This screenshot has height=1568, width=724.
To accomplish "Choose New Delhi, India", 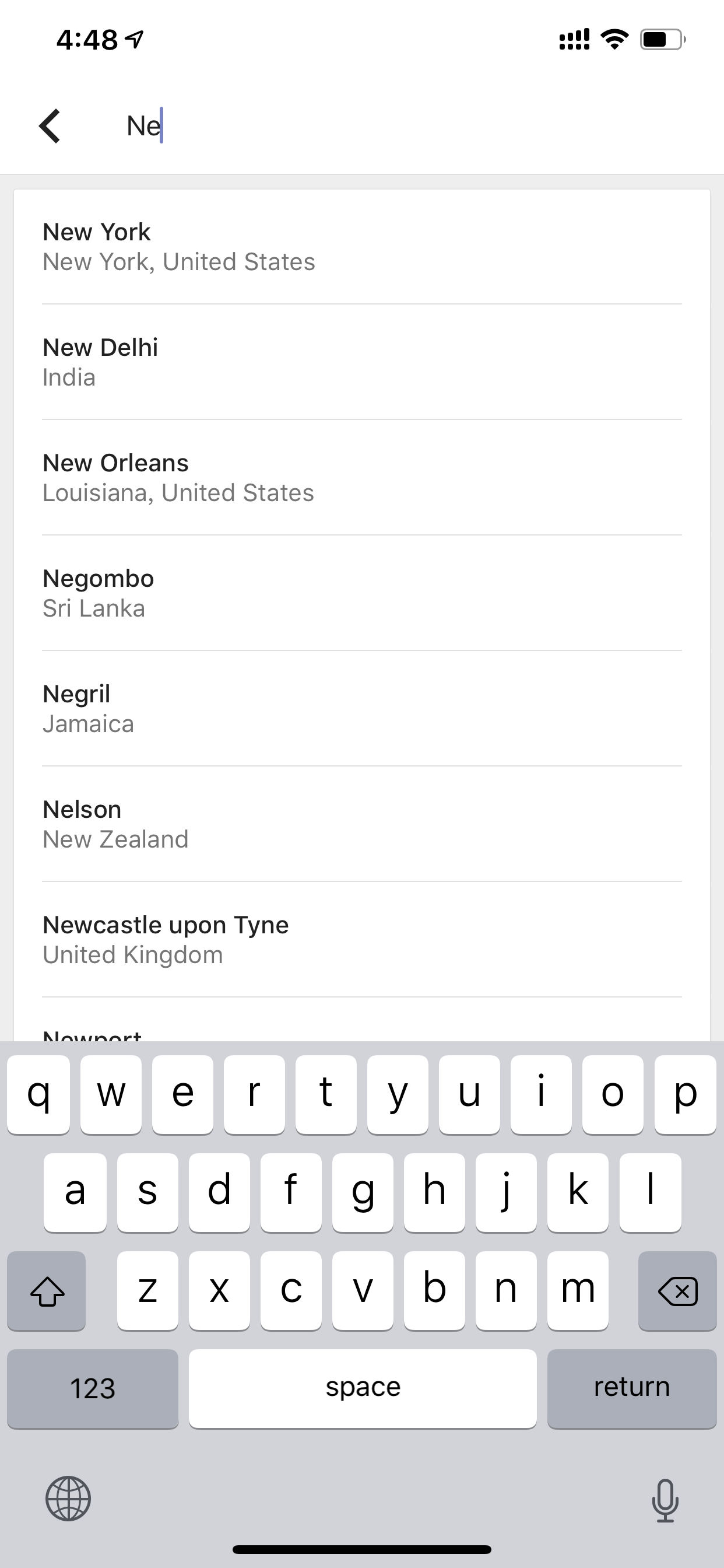I will (x=362, y=362).
